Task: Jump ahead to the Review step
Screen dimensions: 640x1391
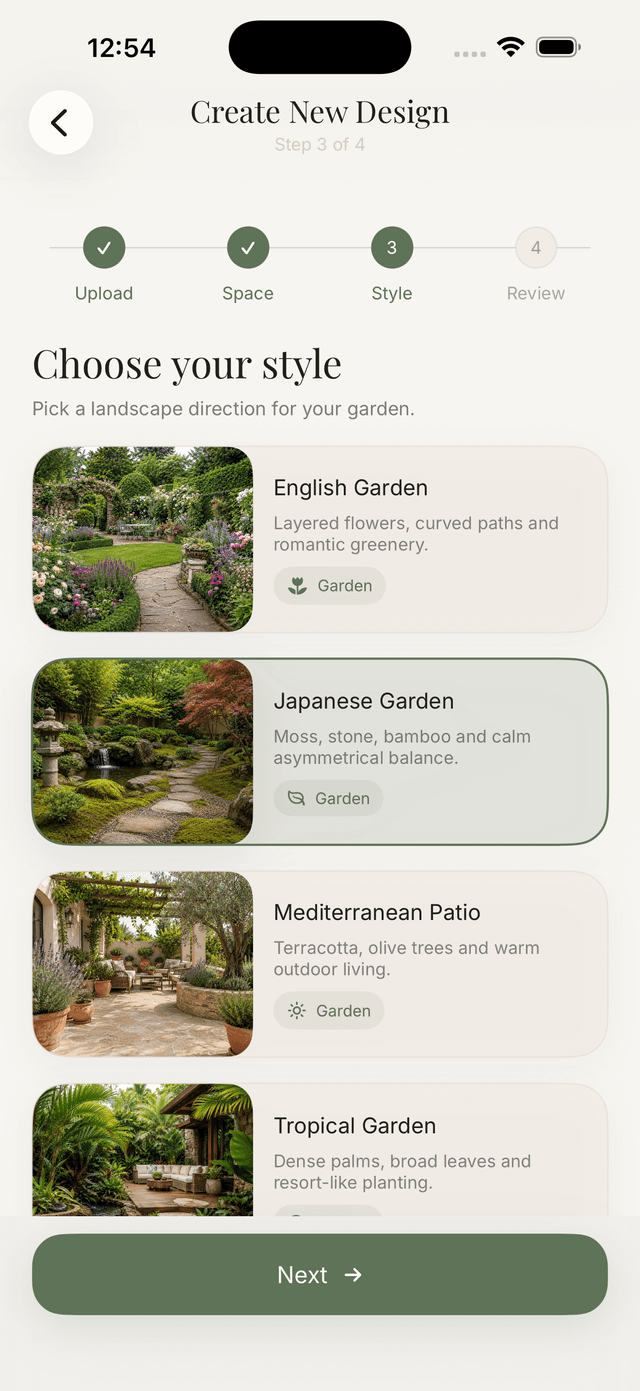Action: [x=536, y=265]
